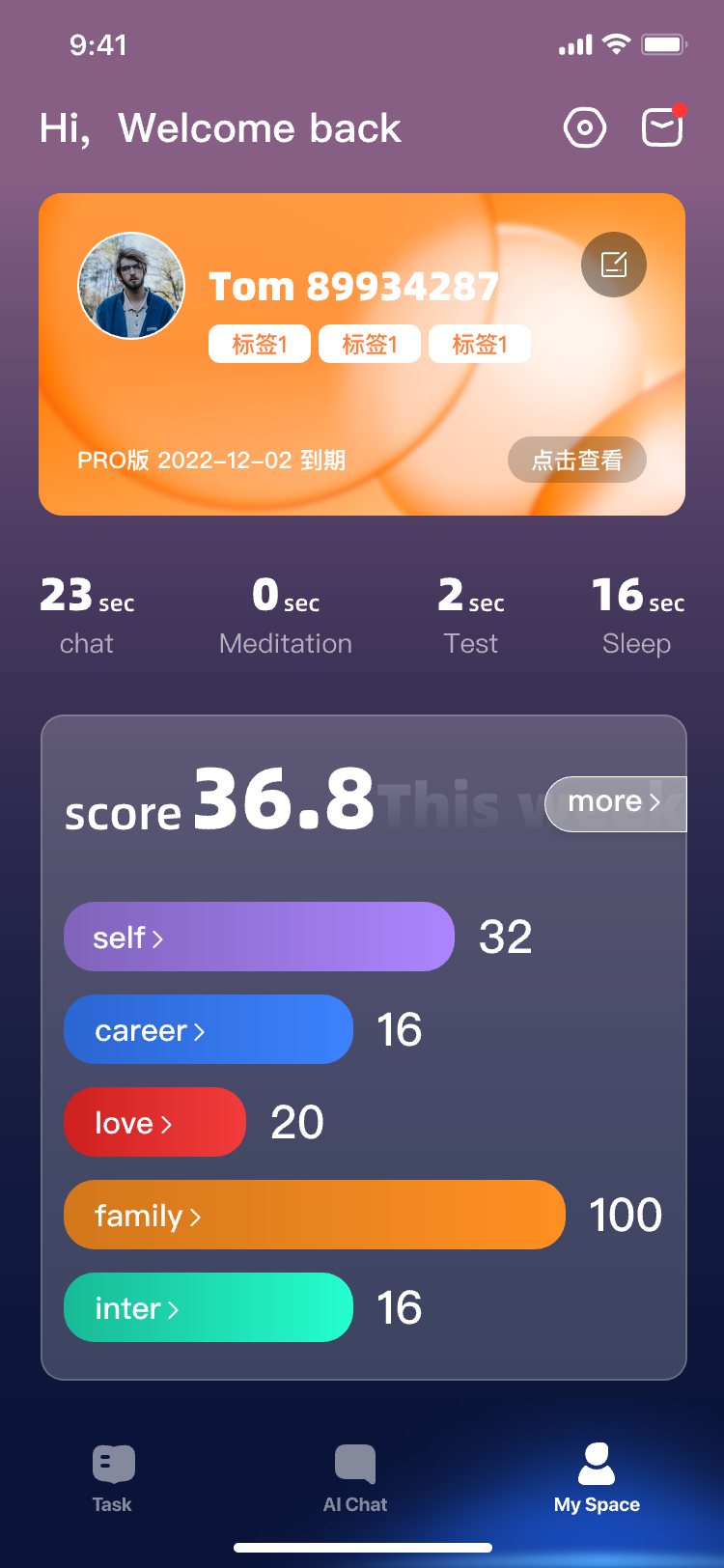The height and width of the screenshot is (1568, 724).
Task: Open the career score bar
Action: pos(209,1029)
